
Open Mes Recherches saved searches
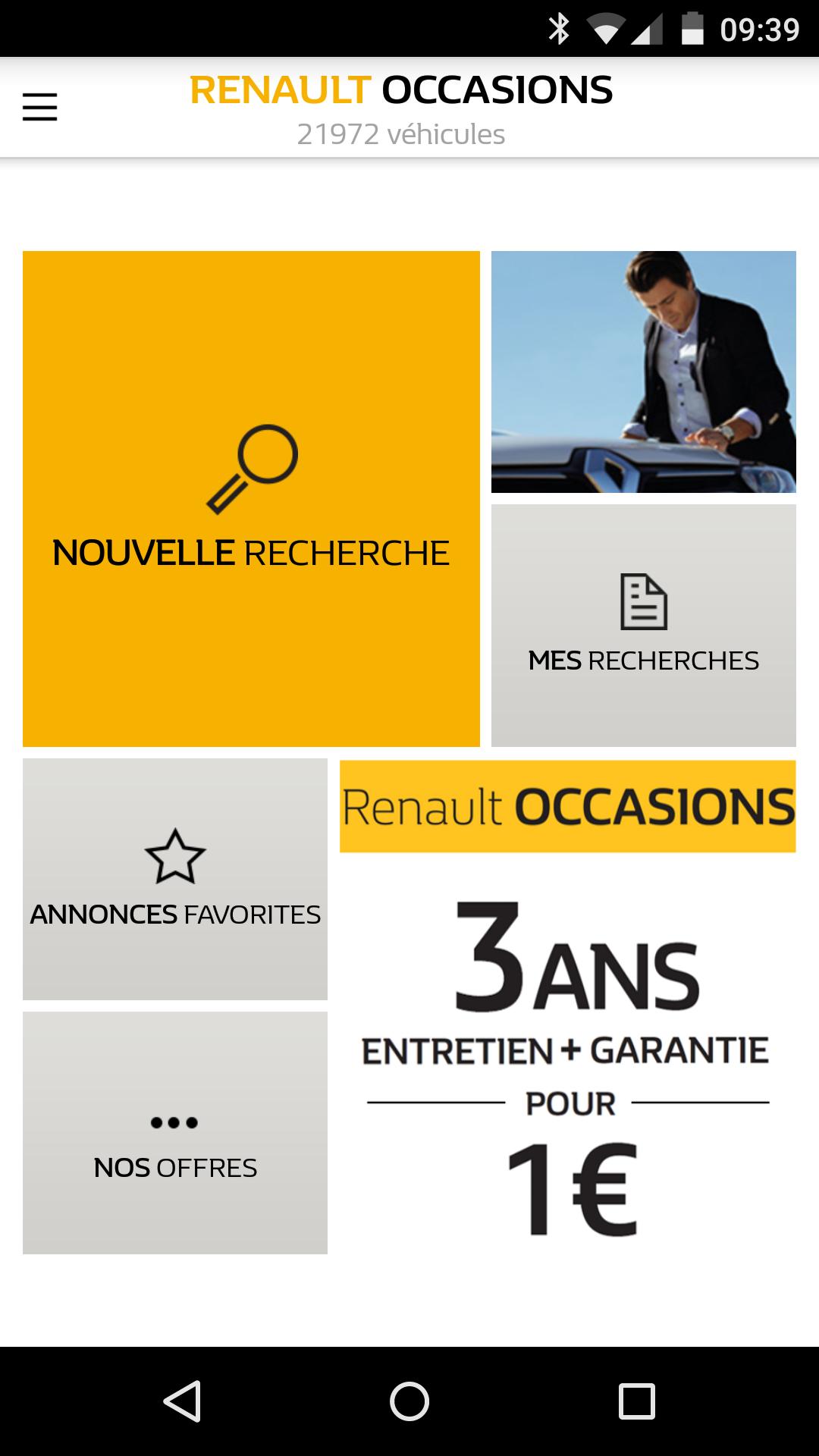(643, 626)
